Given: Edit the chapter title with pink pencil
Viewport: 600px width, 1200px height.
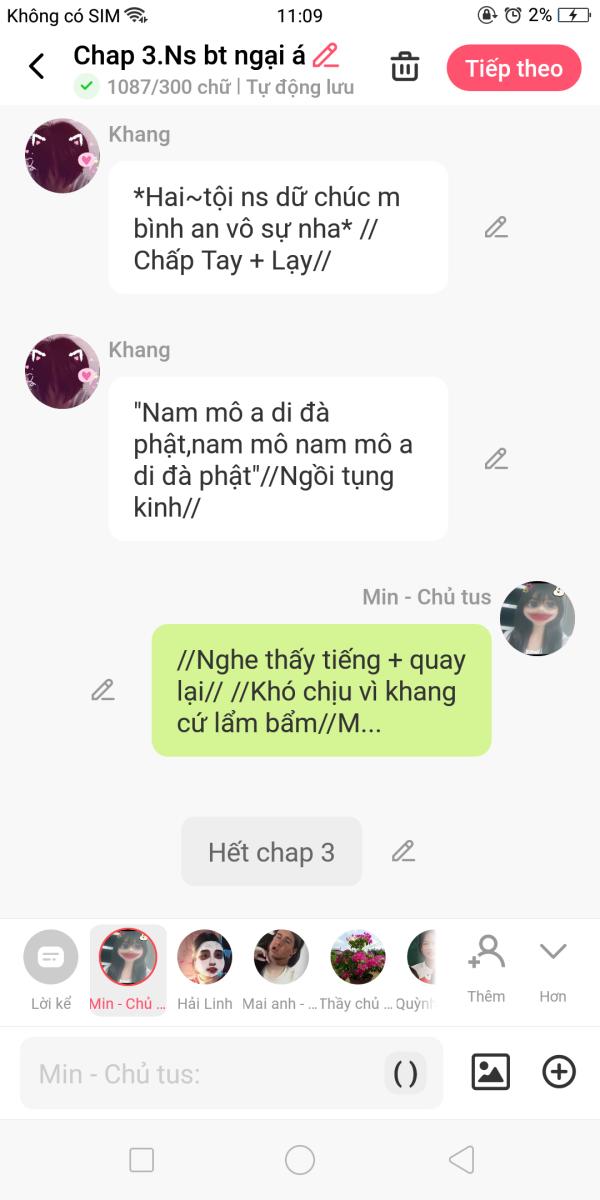Looking at the screenshot, I should [x=326, y=55].
